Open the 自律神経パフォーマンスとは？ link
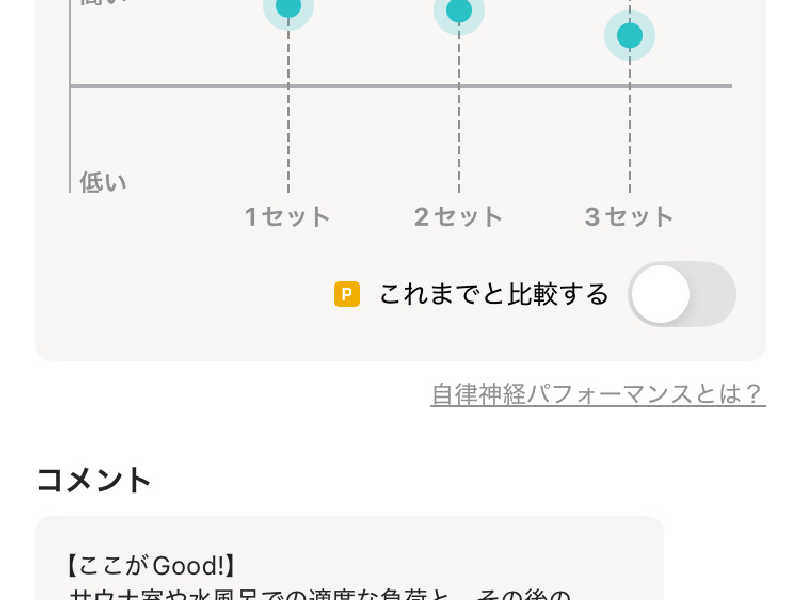Image resolution: width=800 pixels, height=600 pixels. (597, 394)
